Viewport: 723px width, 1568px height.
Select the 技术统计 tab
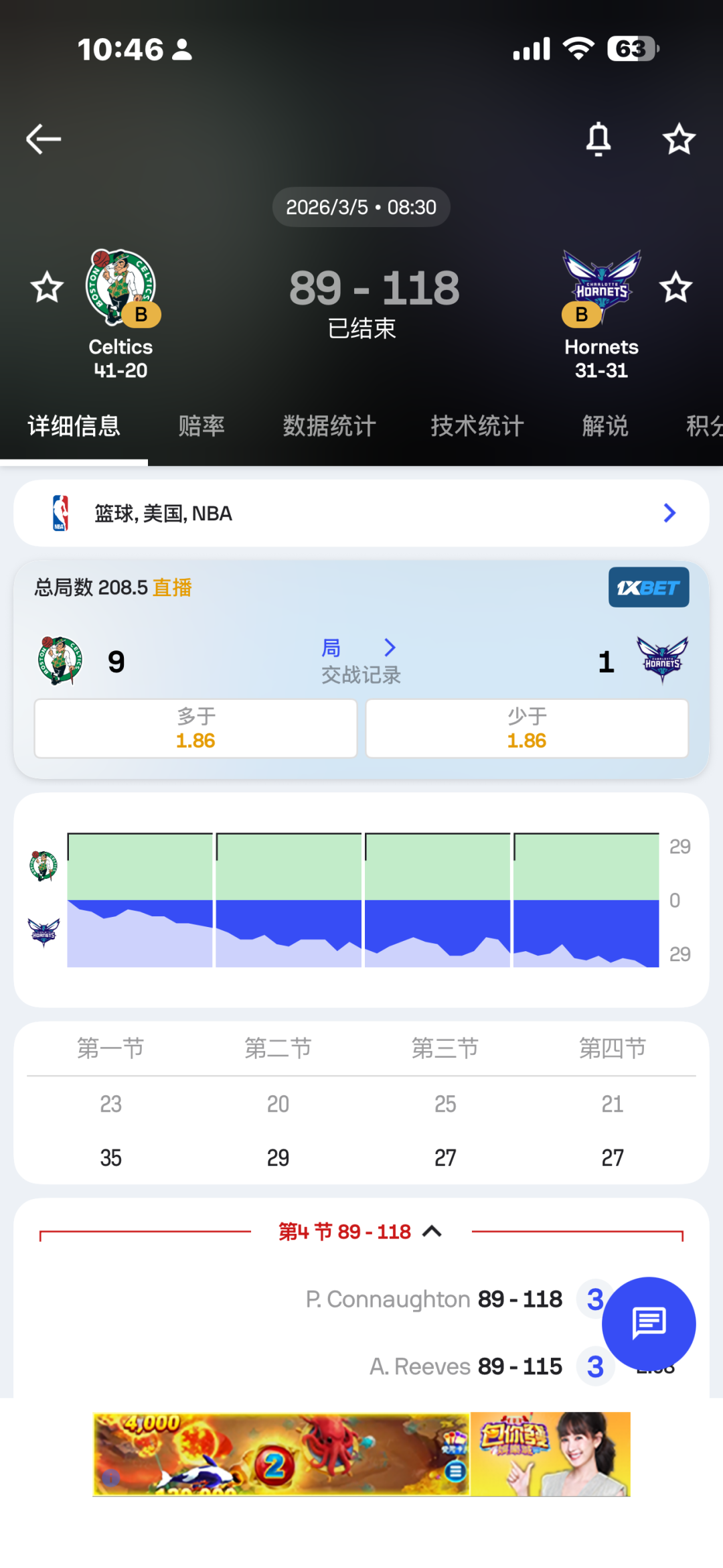(x=477, y=426)
